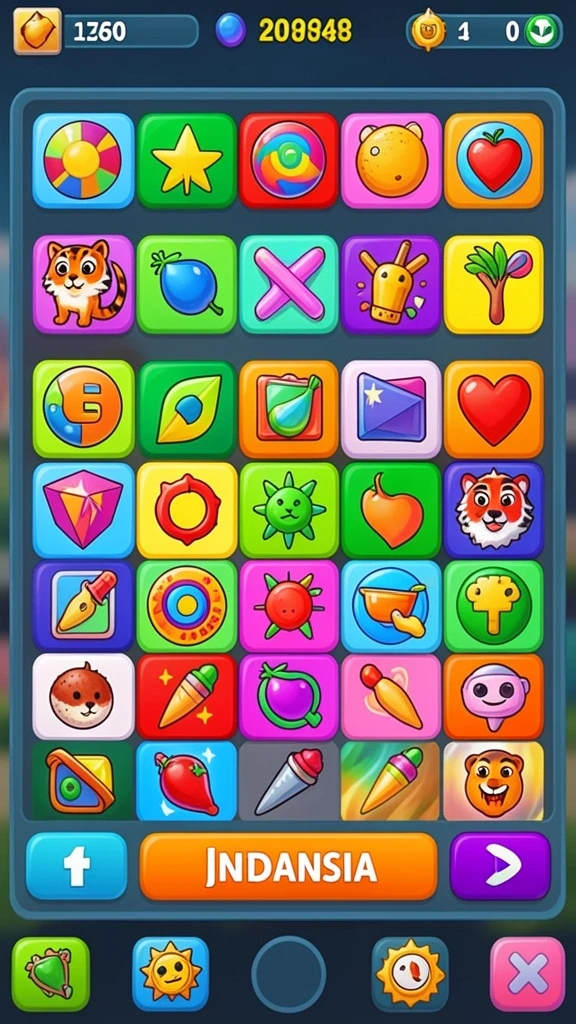Select the pink gem tile
This screenshot has height=1024, width=576.
click(83, 509)
